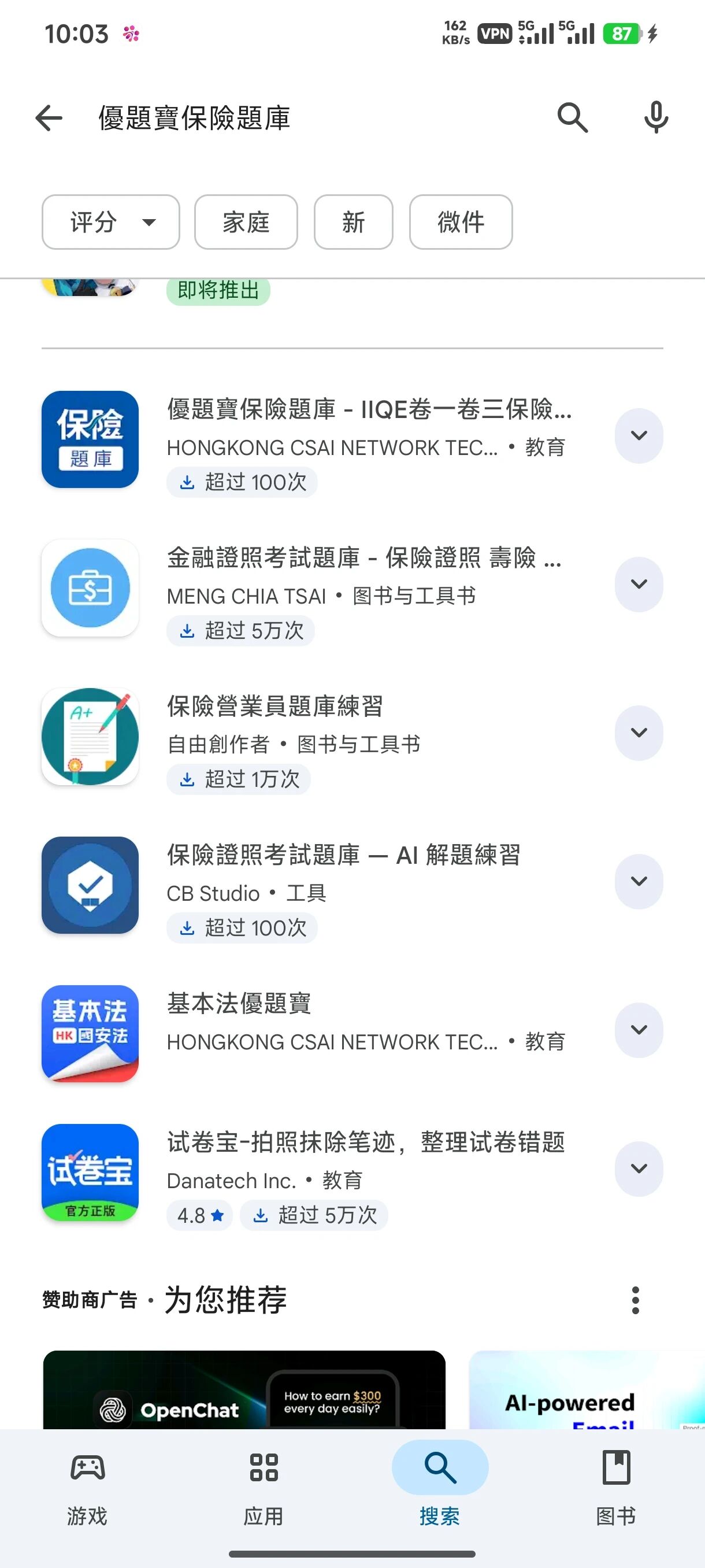This screenshot has height=1568, width=705.
Task: Start voice search with the microphone
Action: click(656, 117)
